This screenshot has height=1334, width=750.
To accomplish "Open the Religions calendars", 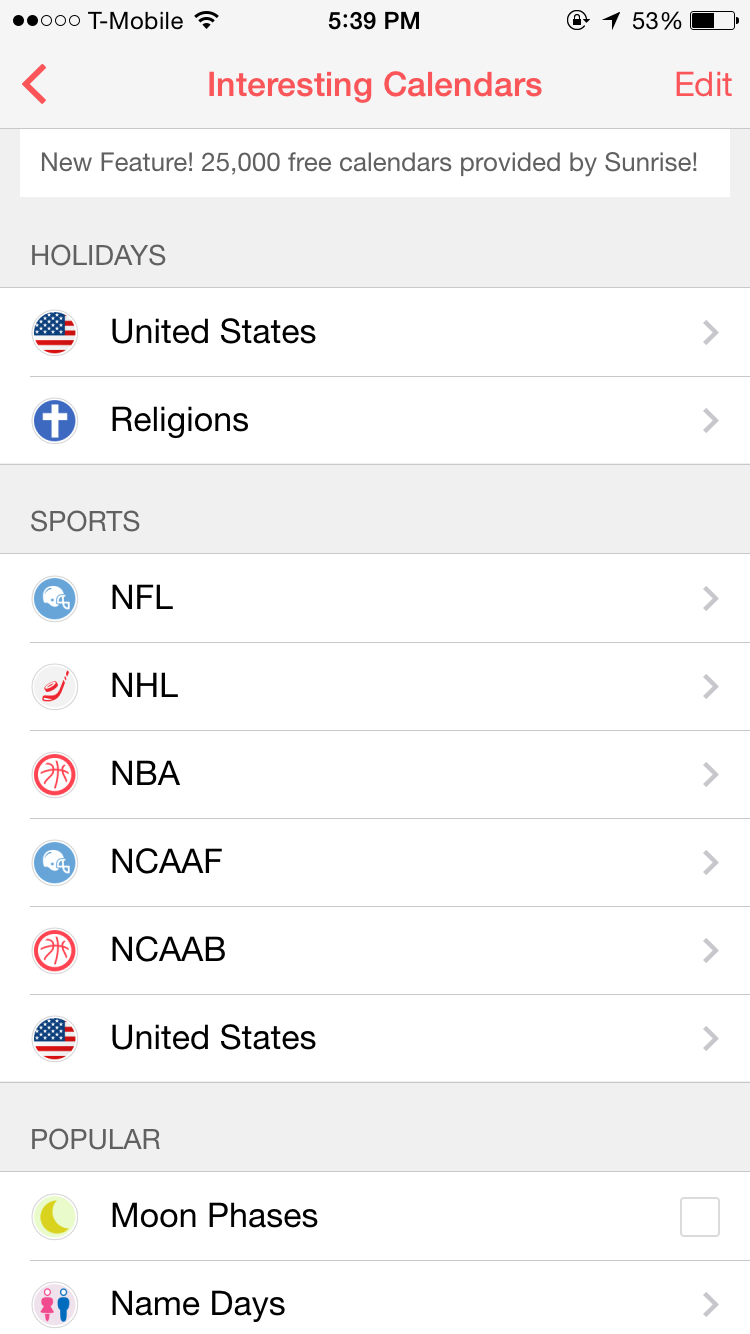I will point(375,420).
